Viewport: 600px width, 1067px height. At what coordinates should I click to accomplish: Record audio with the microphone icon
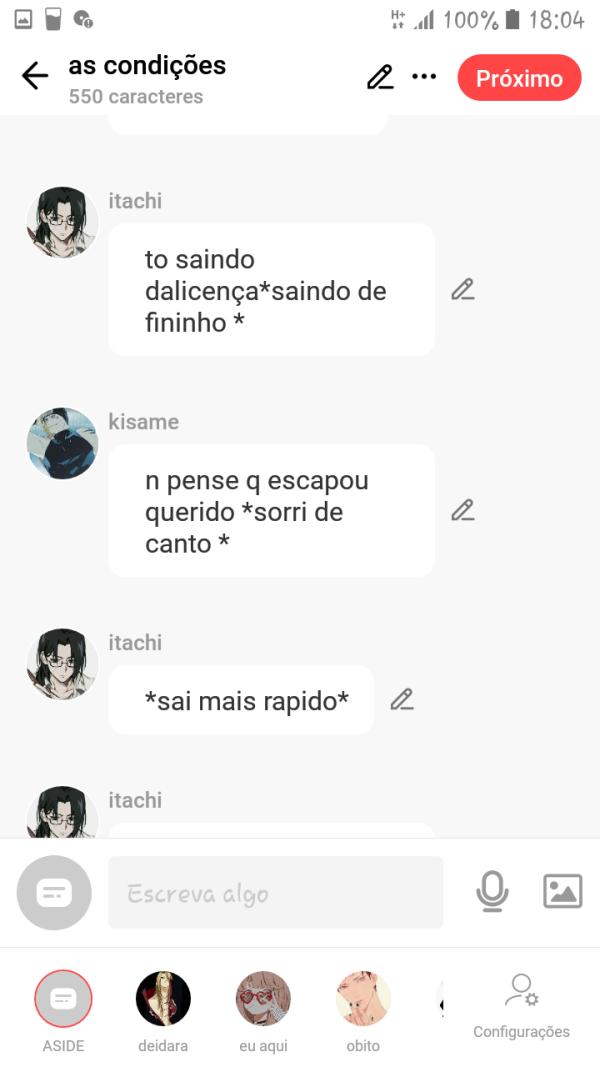(x=492, y=891)
